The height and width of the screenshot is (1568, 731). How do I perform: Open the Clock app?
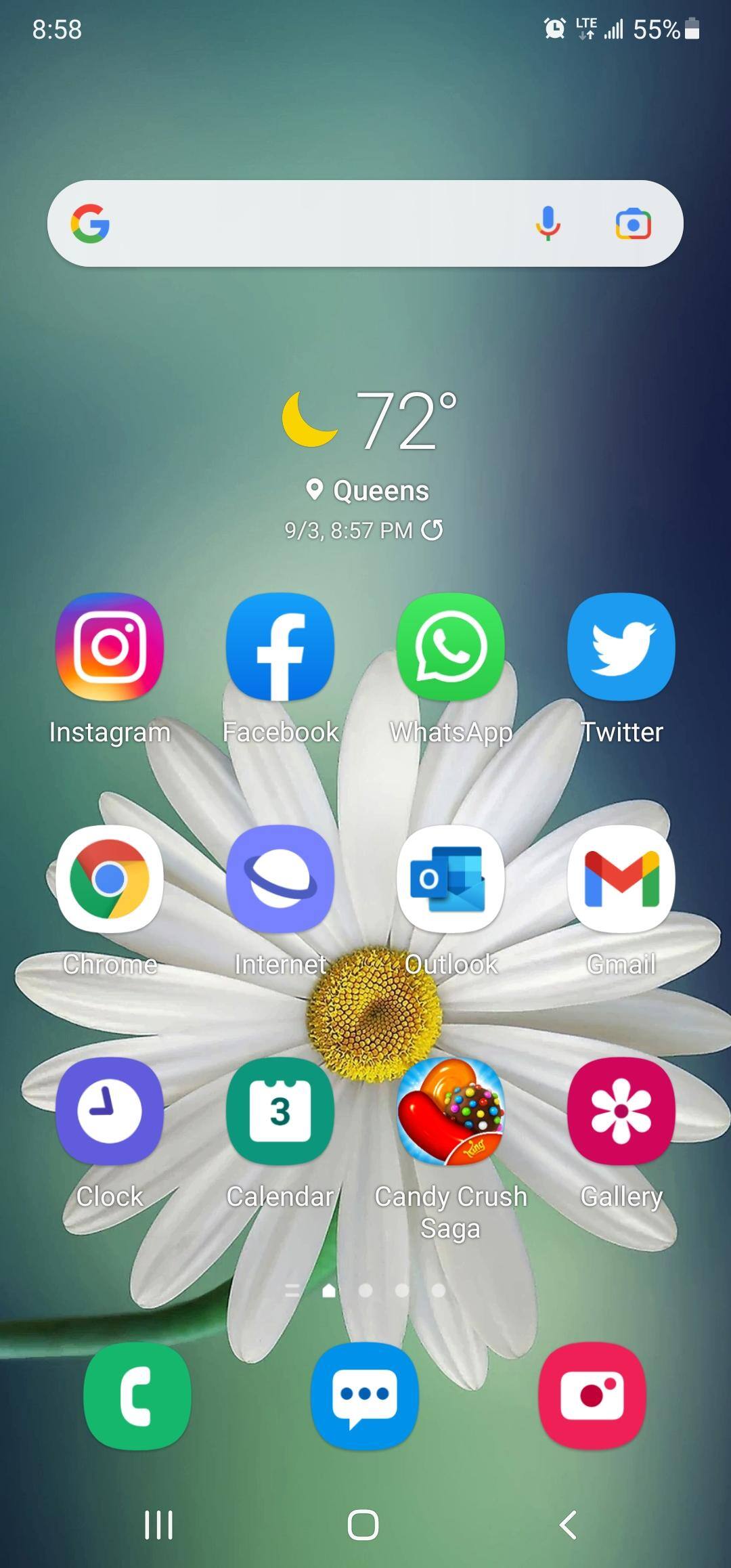[x=110, y=1111]
